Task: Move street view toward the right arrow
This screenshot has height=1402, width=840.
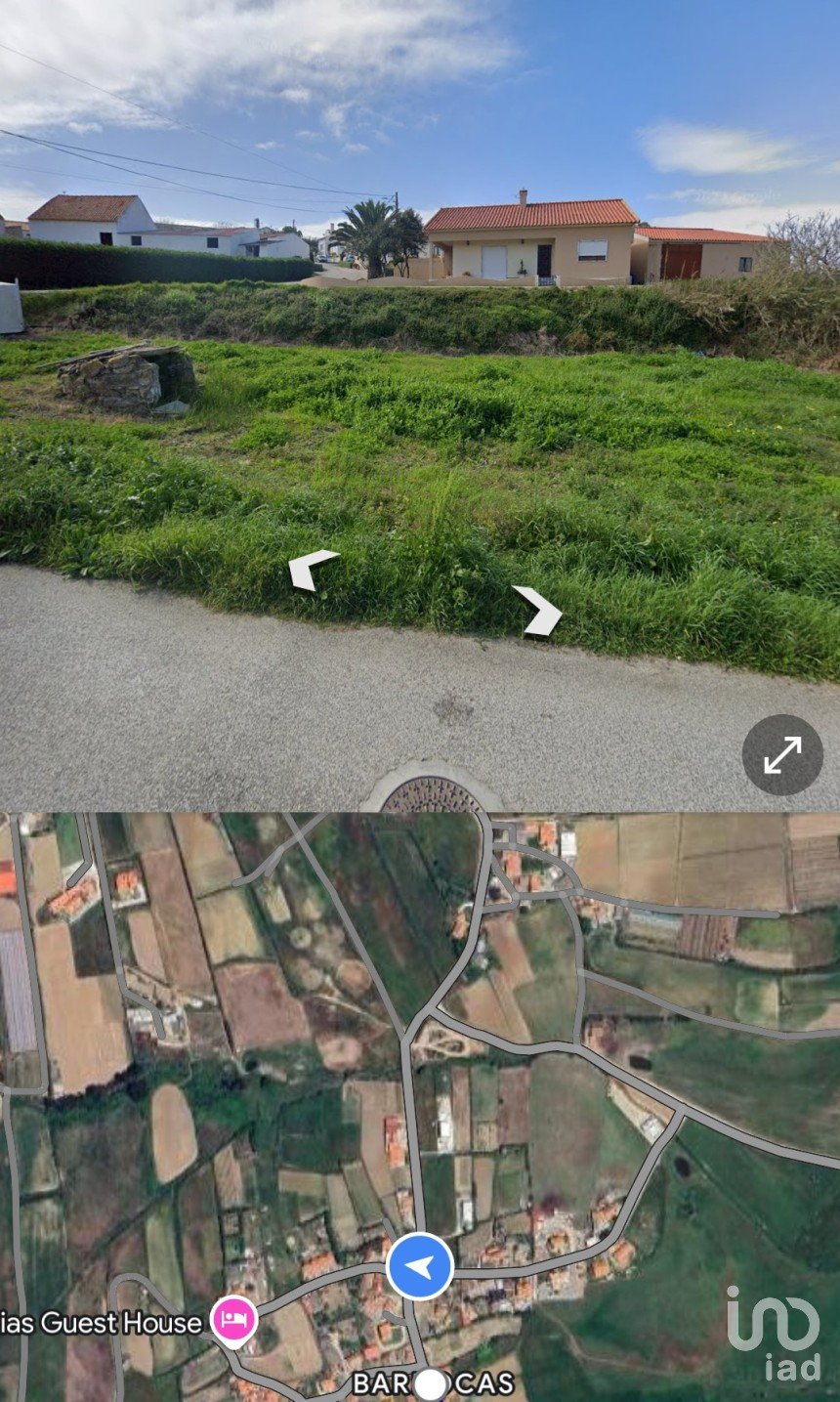Action: 538,610
